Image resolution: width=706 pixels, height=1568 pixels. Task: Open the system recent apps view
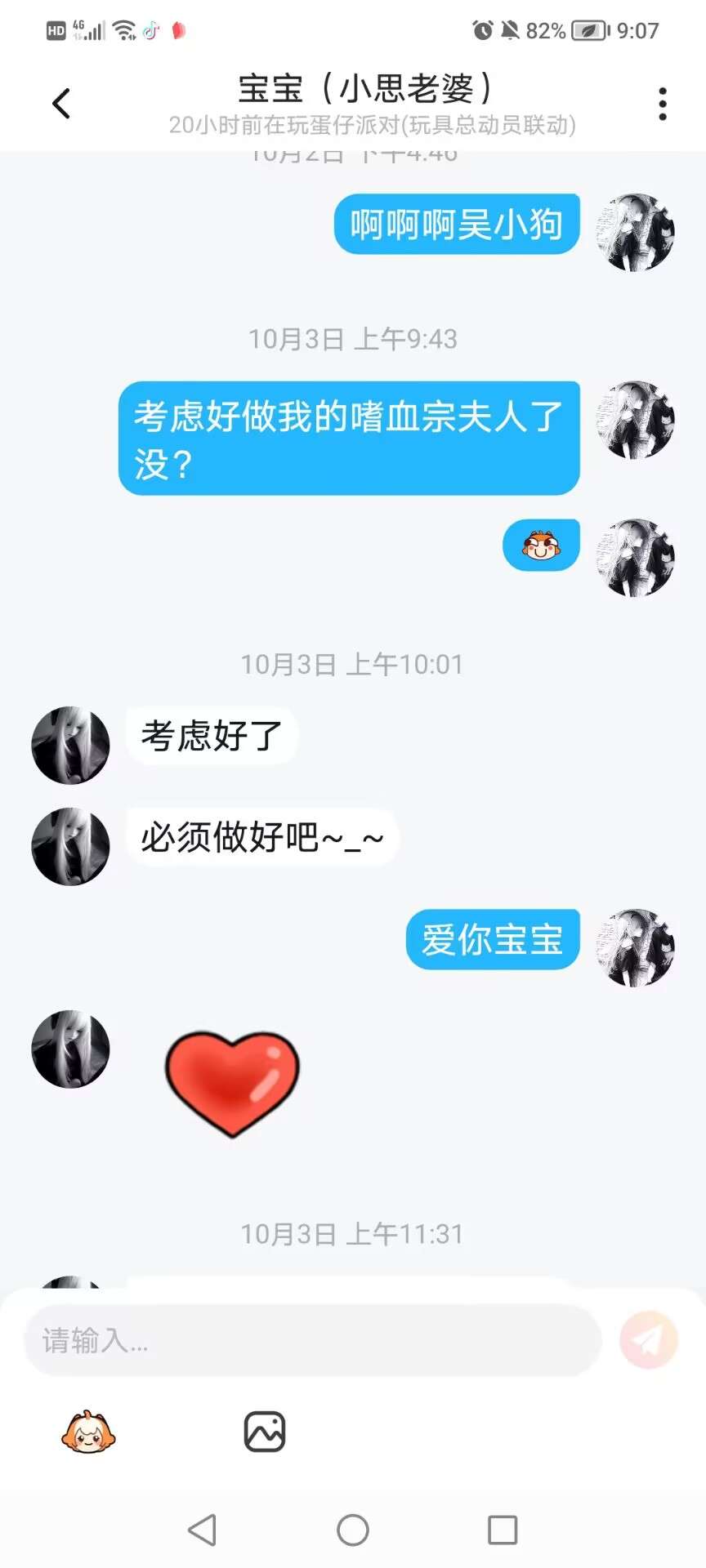point(502,1530)
